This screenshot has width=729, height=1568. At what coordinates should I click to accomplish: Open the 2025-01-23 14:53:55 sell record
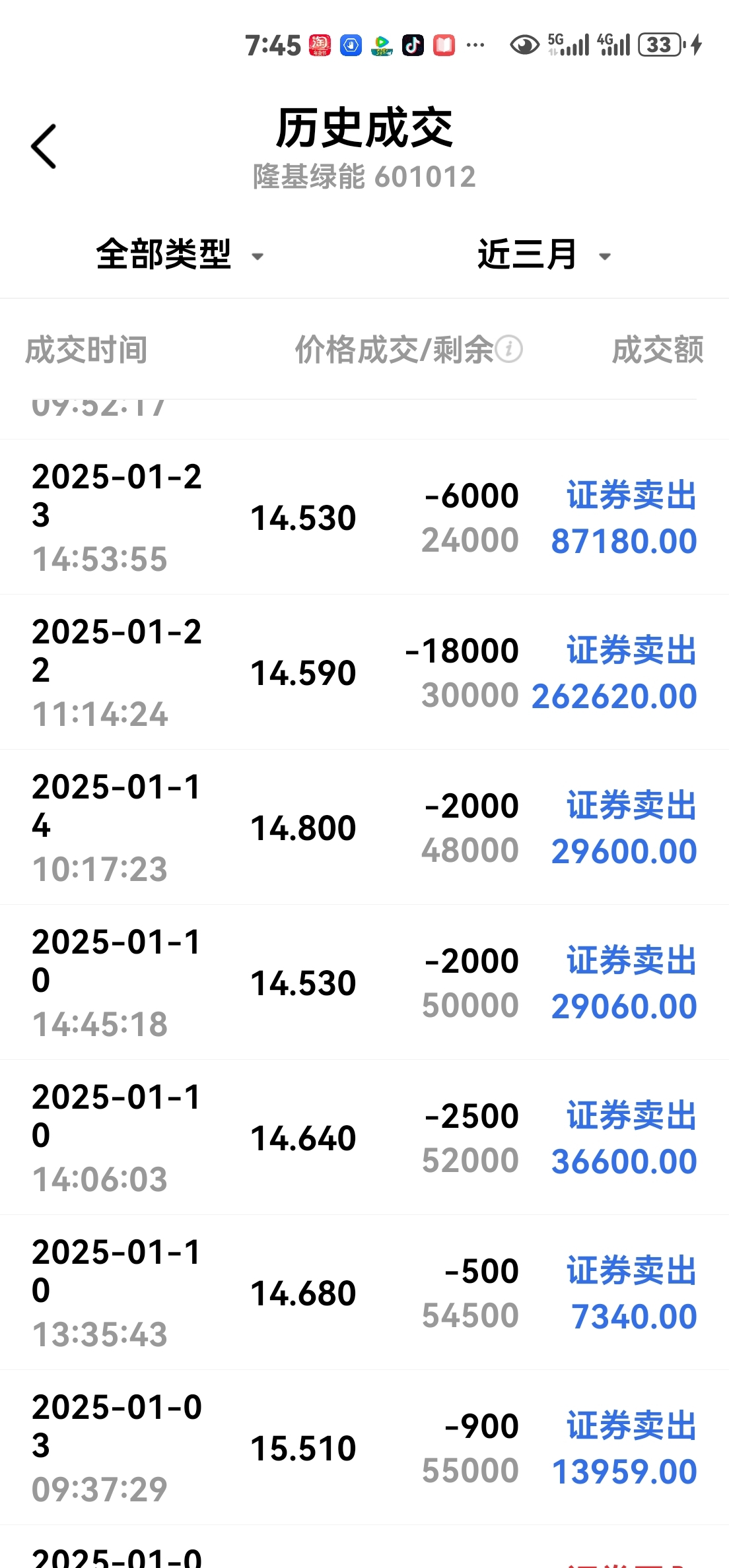(x=364, y=517)
